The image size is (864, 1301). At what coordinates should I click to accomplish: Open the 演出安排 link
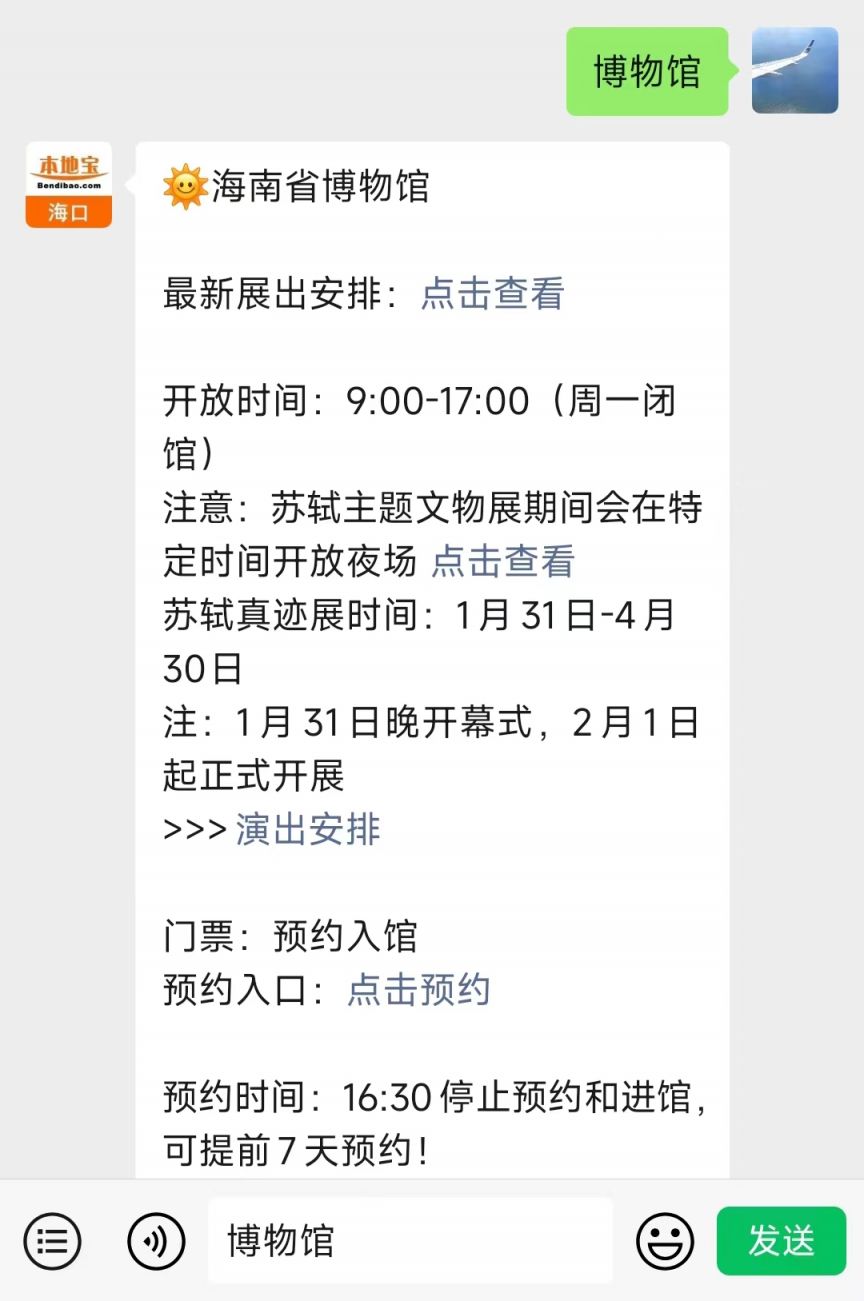point(308,829)
